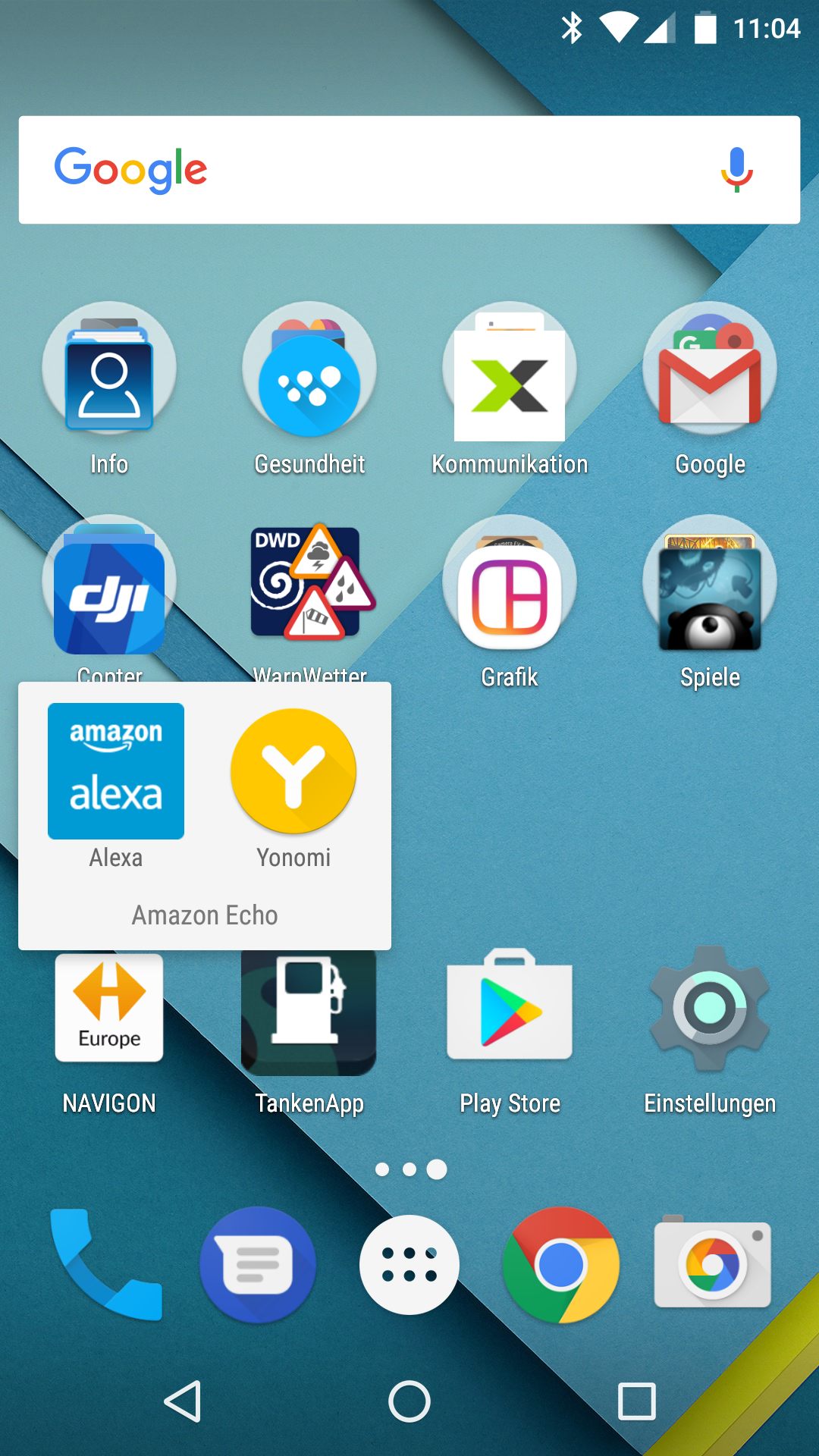Viewport: 819px width, 1456px height.
Task: Tap the system home button
Action: (409, 1401)
